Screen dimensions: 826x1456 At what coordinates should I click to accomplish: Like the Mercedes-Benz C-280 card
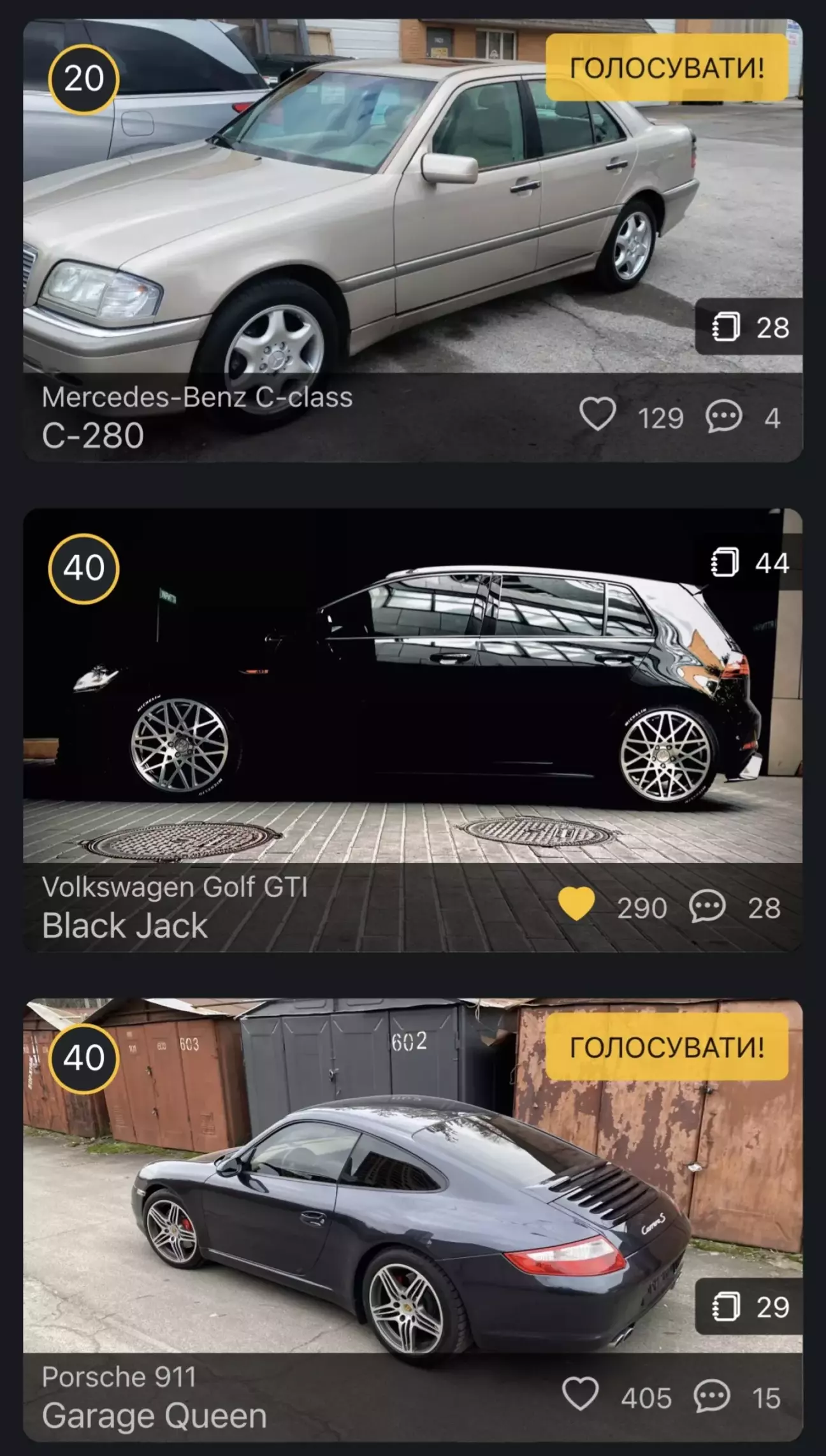(x=598, y=414)
